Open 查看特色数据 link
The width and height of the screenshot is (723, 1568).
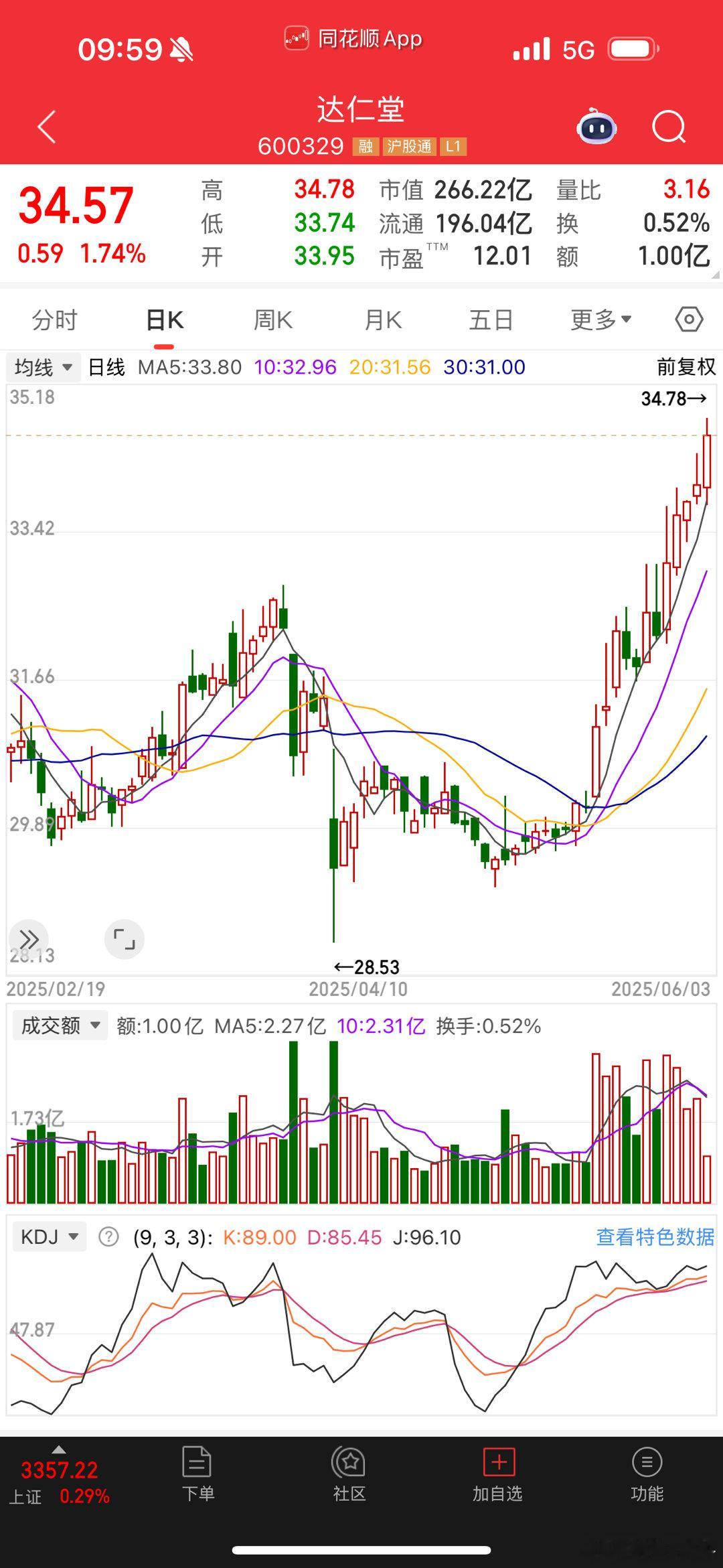655,1236
